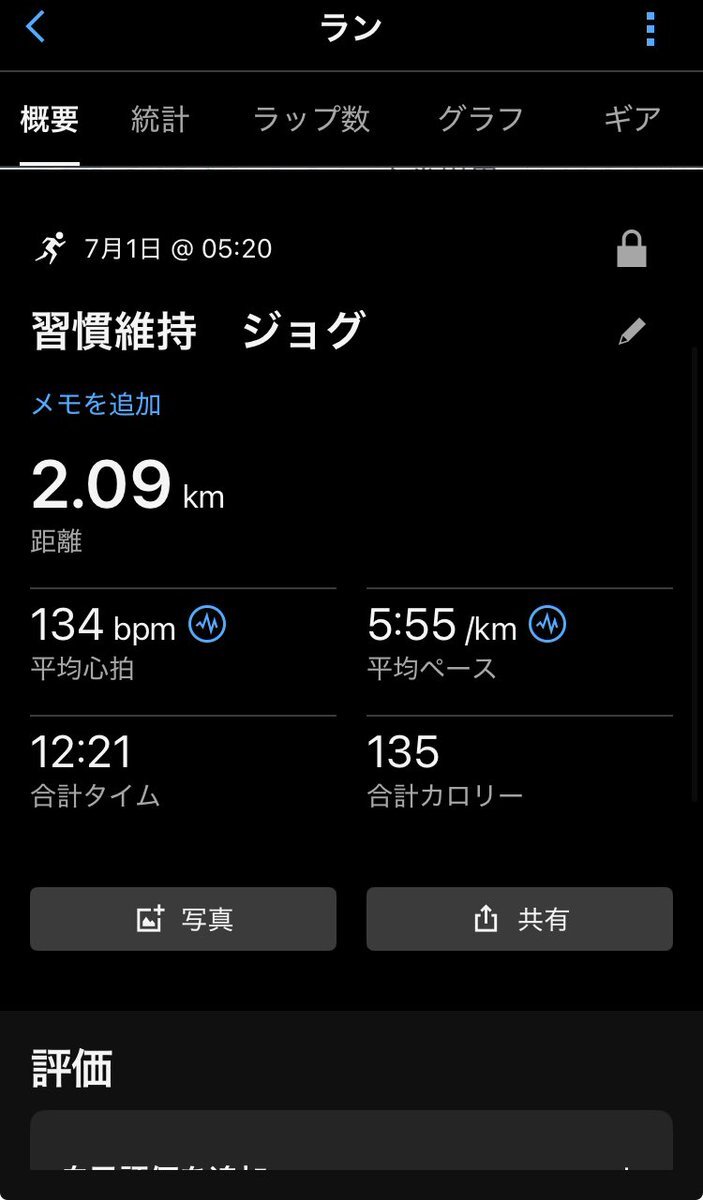Tap the メモを追加 link
703x1200 pixels.
96,404
